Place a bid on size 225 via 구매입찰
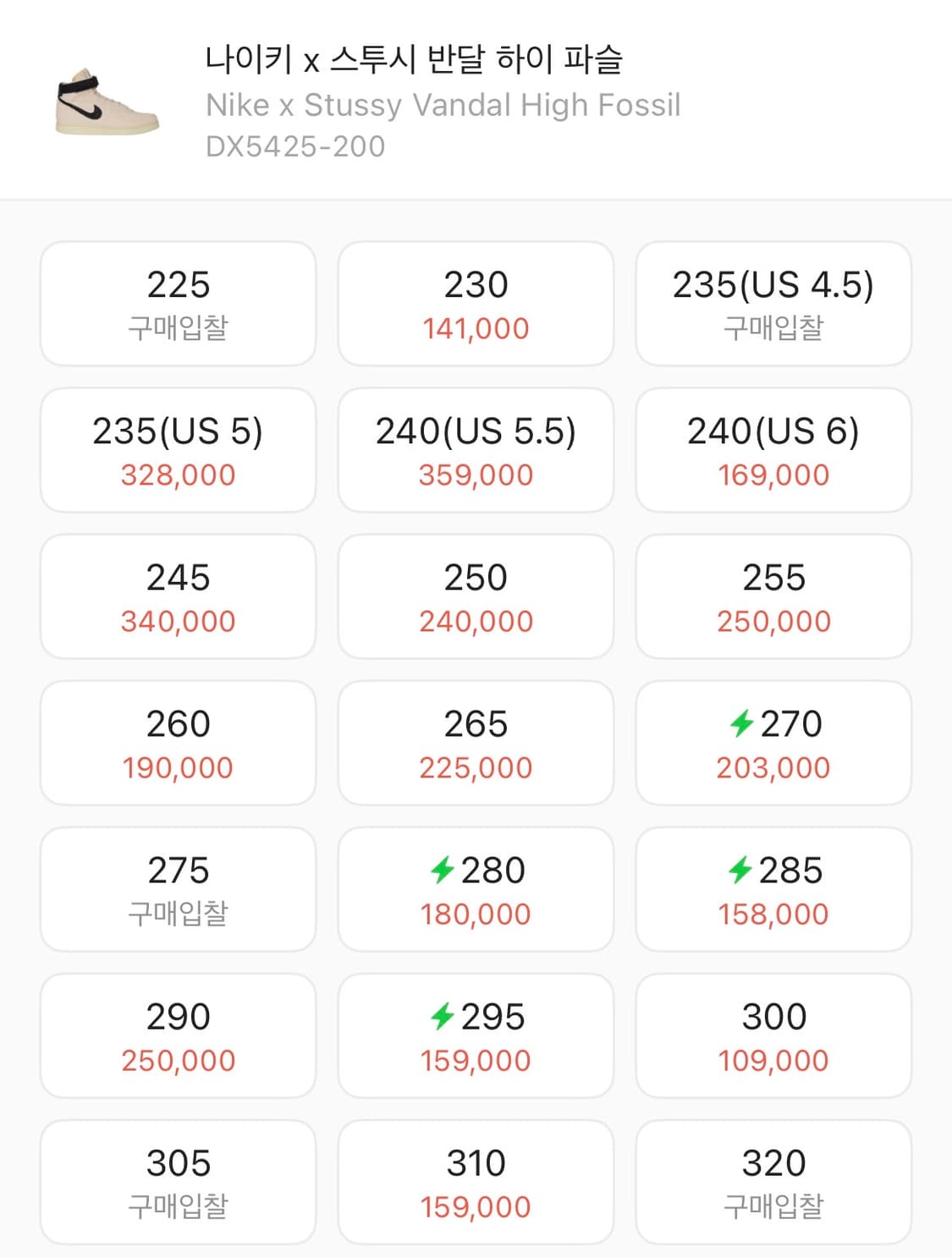Image resolution: width=952 pixels, height=1258 pixels. pyautogui.click(x=177, y=303)
